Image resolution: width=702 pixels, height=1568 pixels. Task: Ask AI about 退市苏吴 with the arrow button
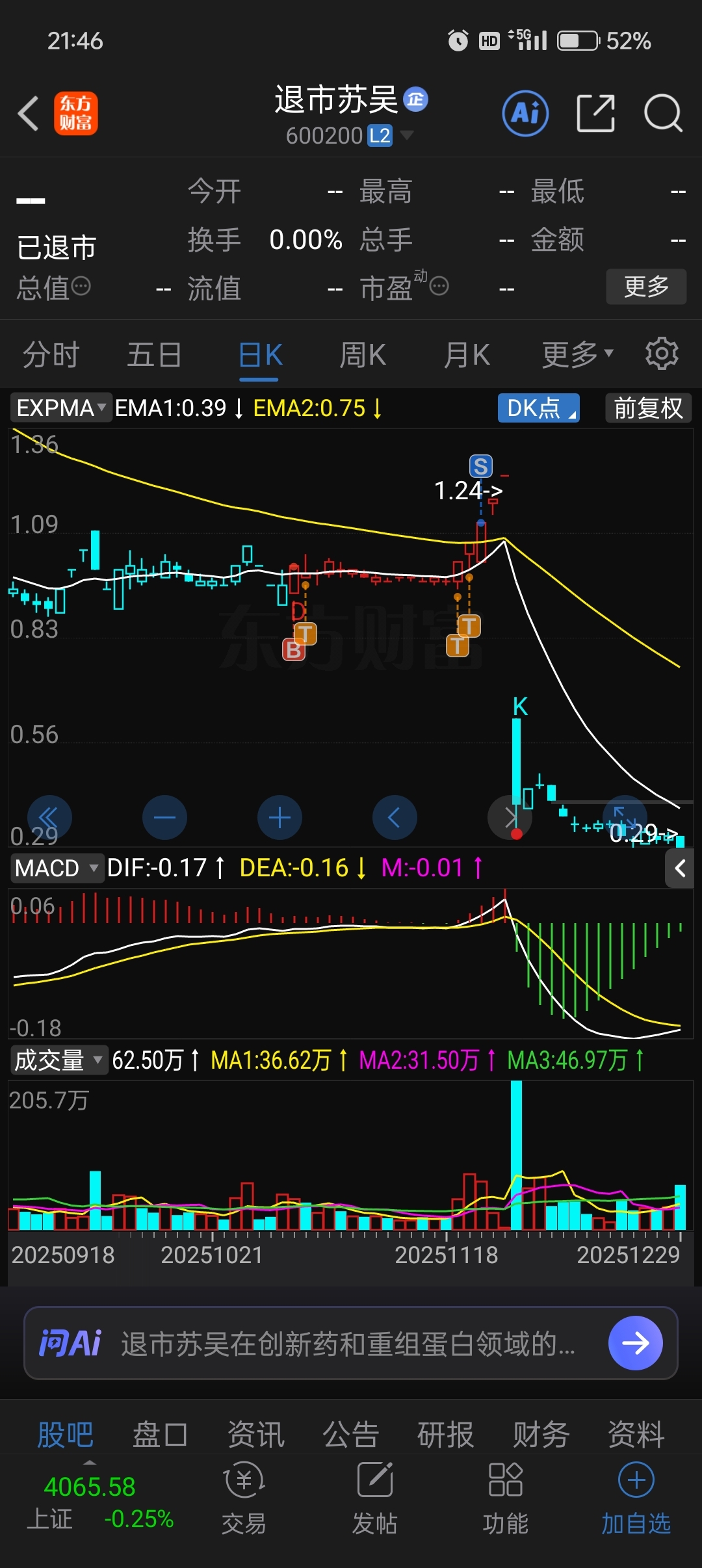click(635, 1343)
